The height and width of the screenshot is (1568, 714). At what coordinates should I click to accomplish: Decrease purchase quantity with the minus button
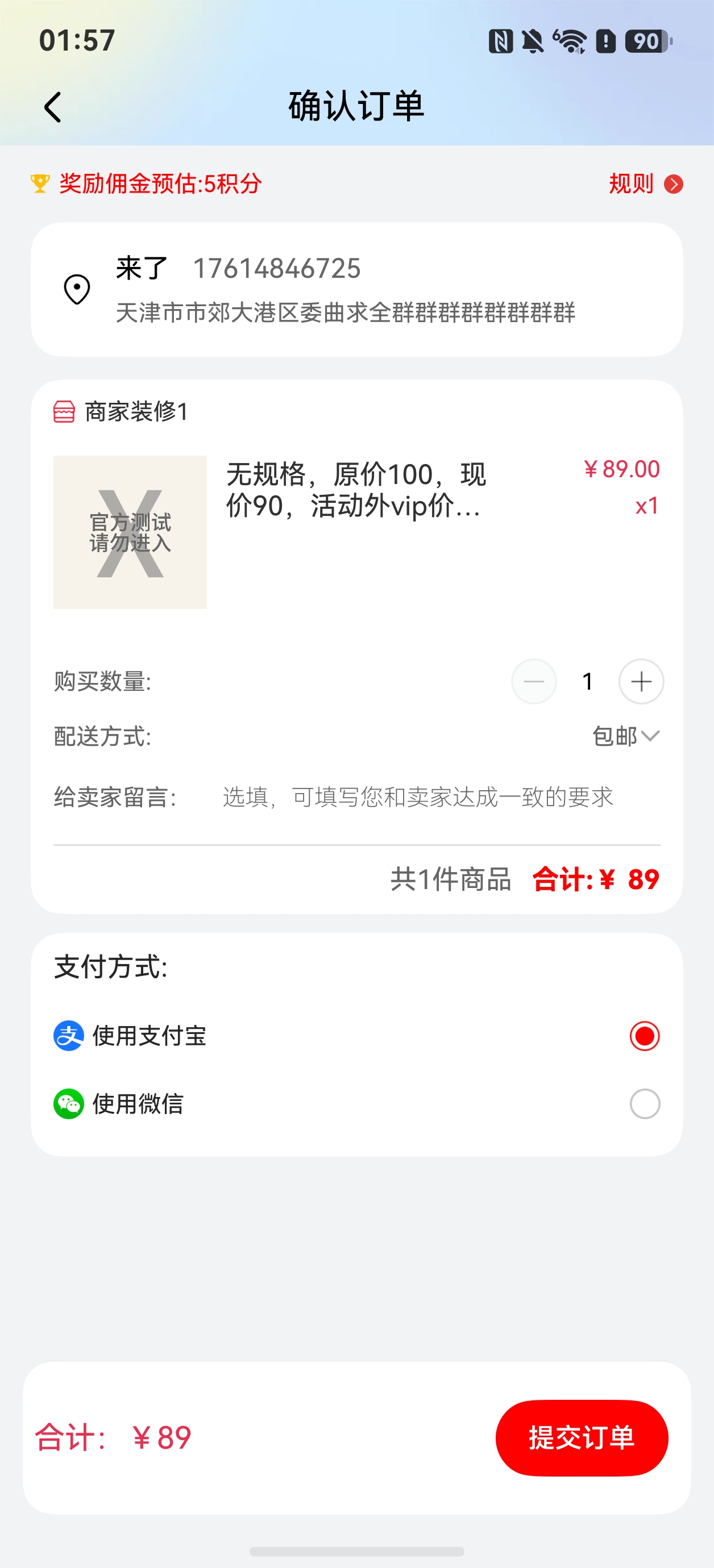[x=534, y=681]
